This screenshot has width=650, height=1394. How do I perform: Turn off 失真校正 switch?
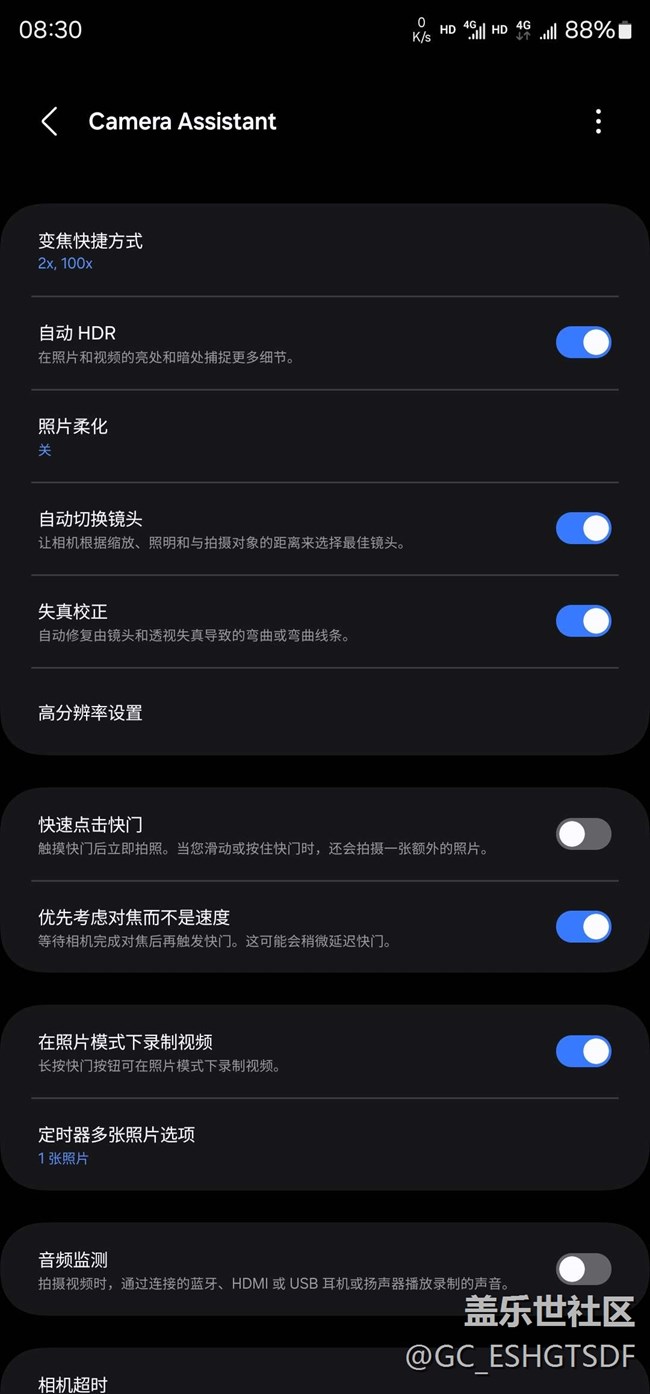click(583, 621)
